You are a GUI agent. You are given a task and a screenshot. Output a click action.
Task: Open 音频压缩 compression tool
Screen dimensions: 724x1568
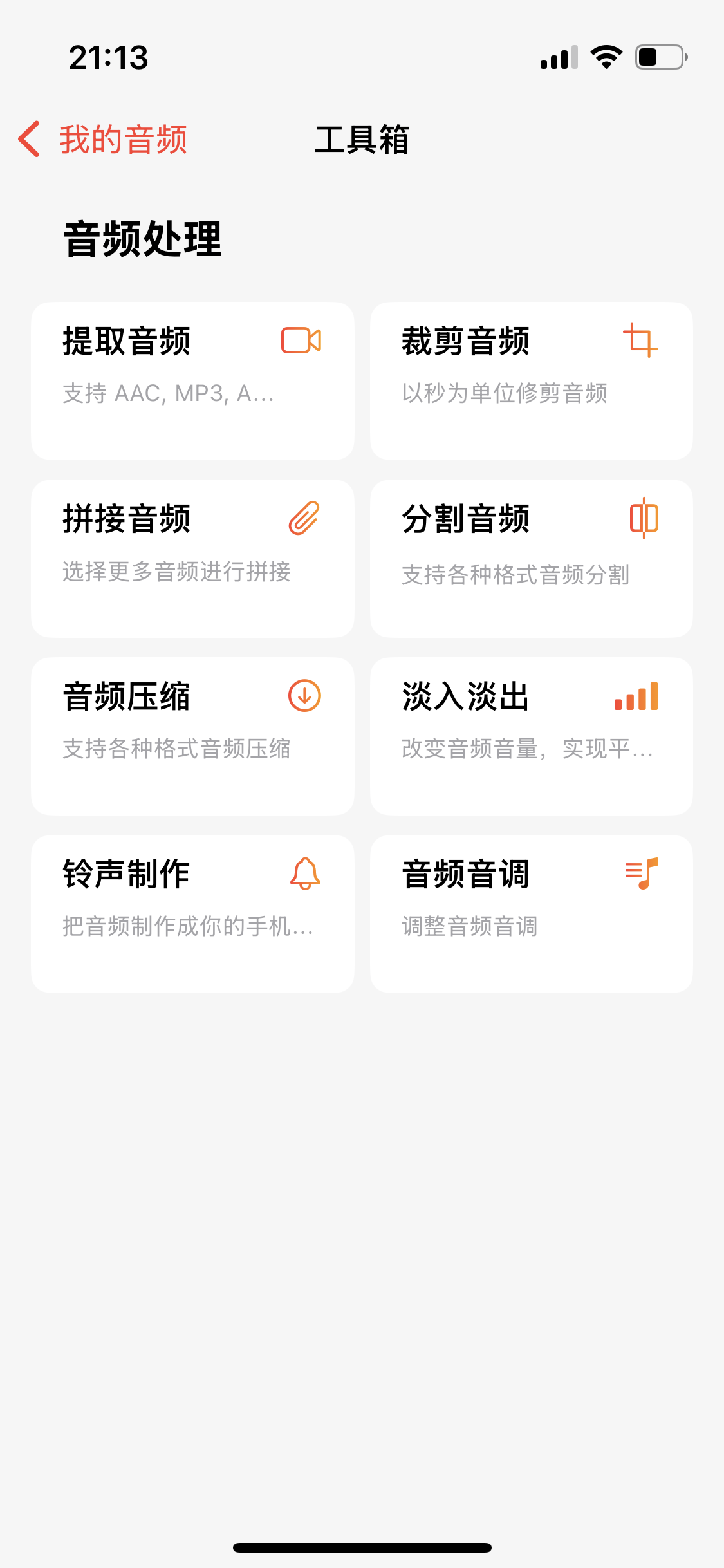[192, 736]
